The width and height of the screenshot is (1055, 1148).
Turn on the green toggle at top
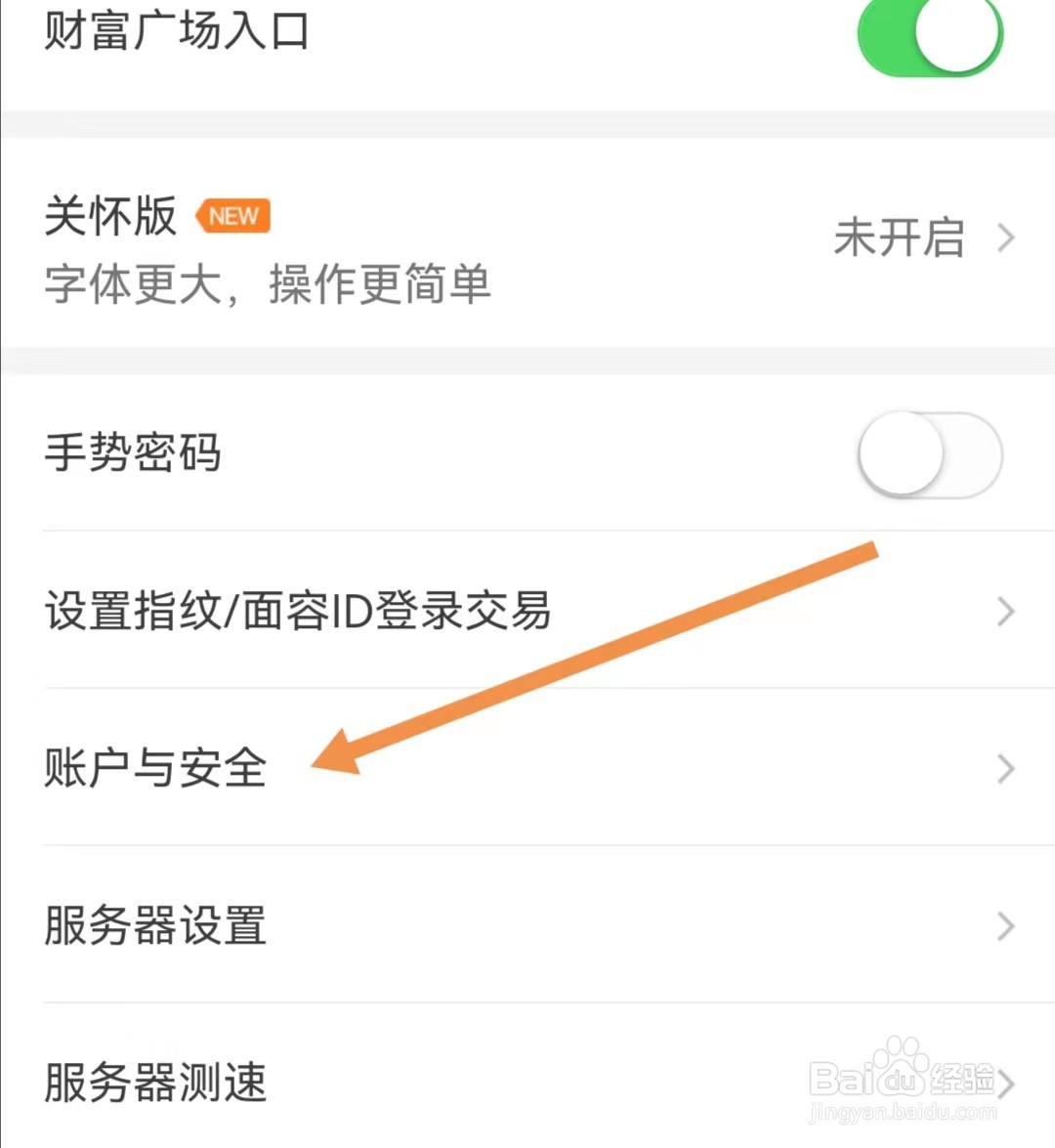pyautogui.click(x=929, y=34)
